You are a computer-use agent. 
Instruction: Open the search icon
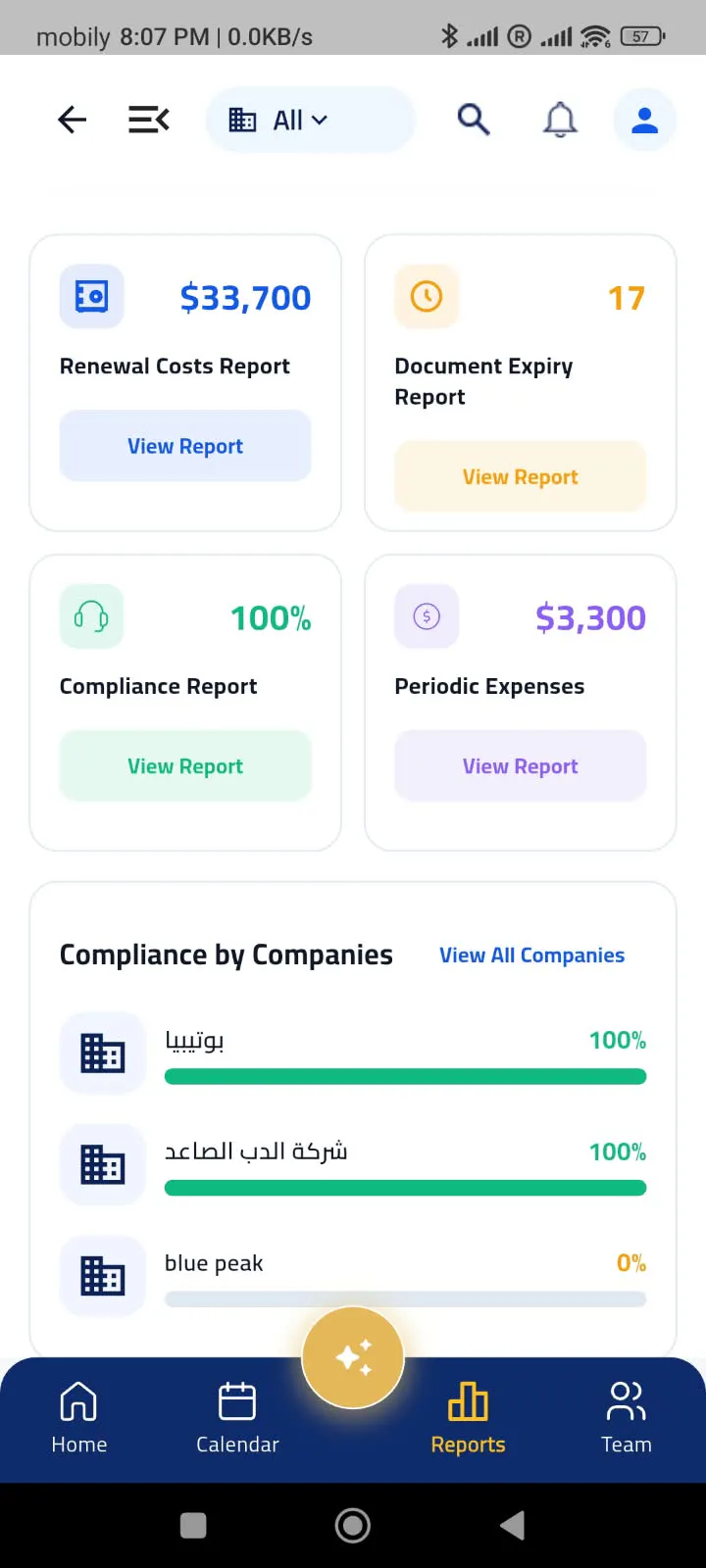coord(474,120)
